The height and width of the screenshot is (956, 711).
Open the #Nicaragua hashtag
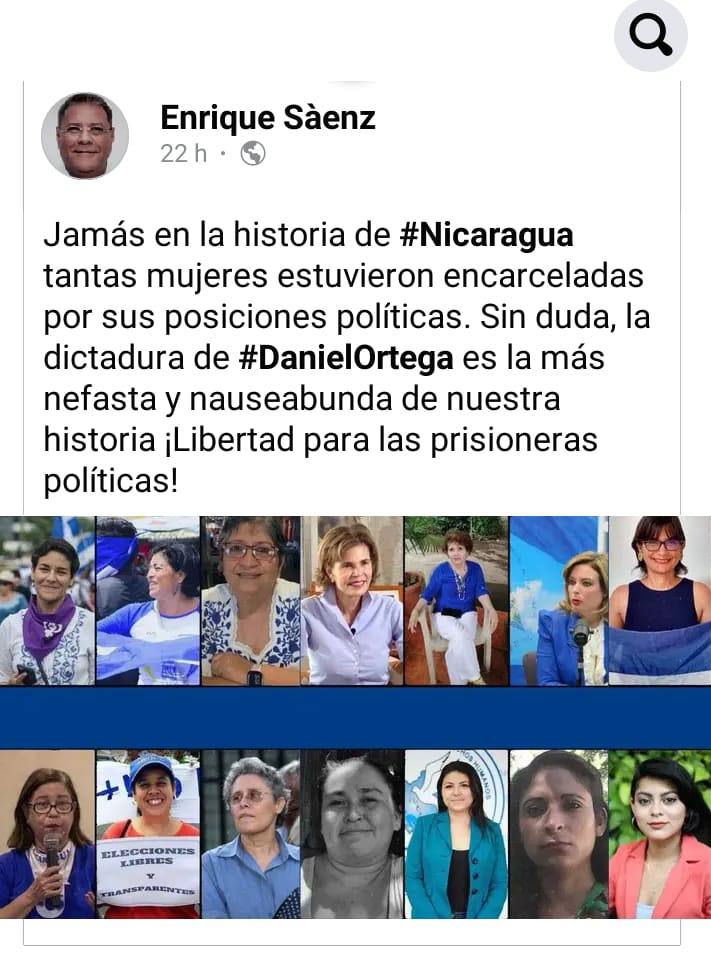click(x=486, y=235)
